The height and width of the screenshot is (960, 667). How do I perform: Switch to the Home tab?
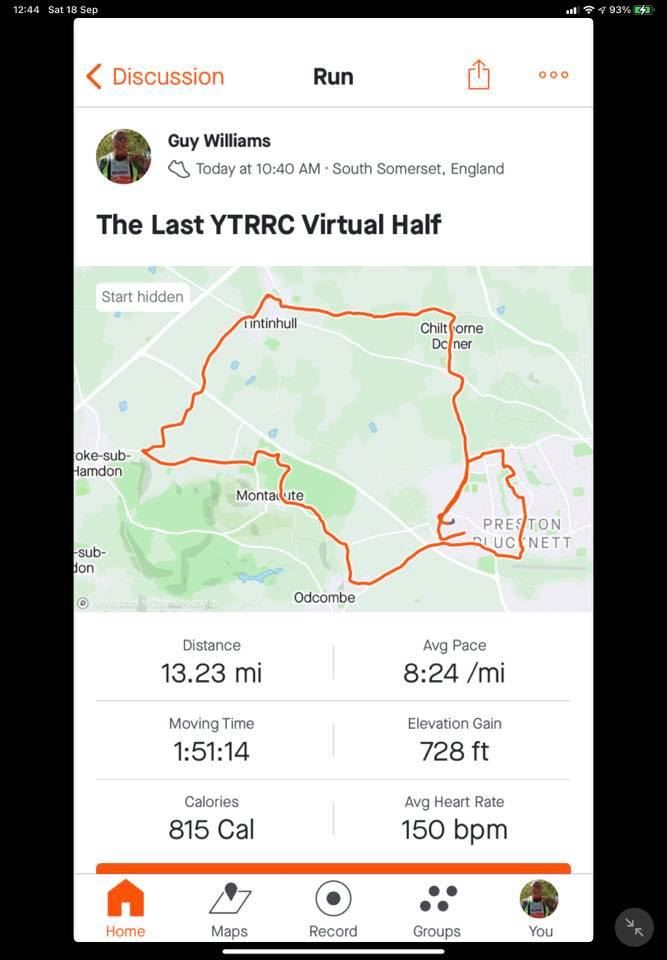pos(125,909)
